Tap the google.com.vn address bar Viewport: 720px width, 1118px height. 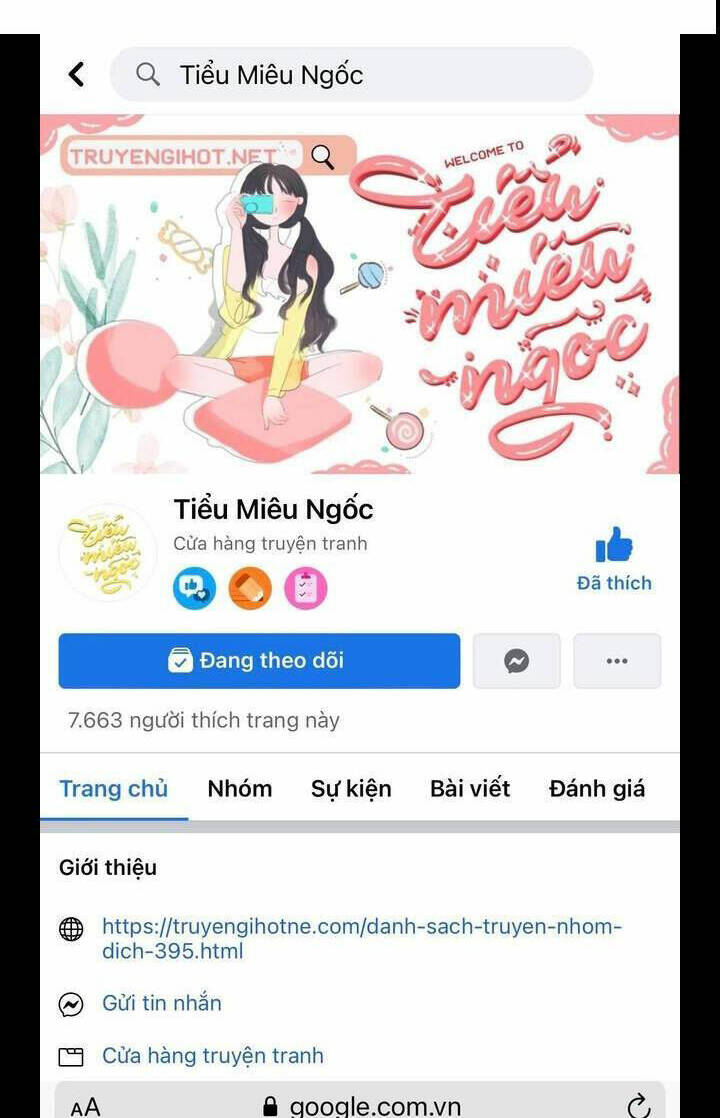pyautogui.click(x=361, y=1105)
